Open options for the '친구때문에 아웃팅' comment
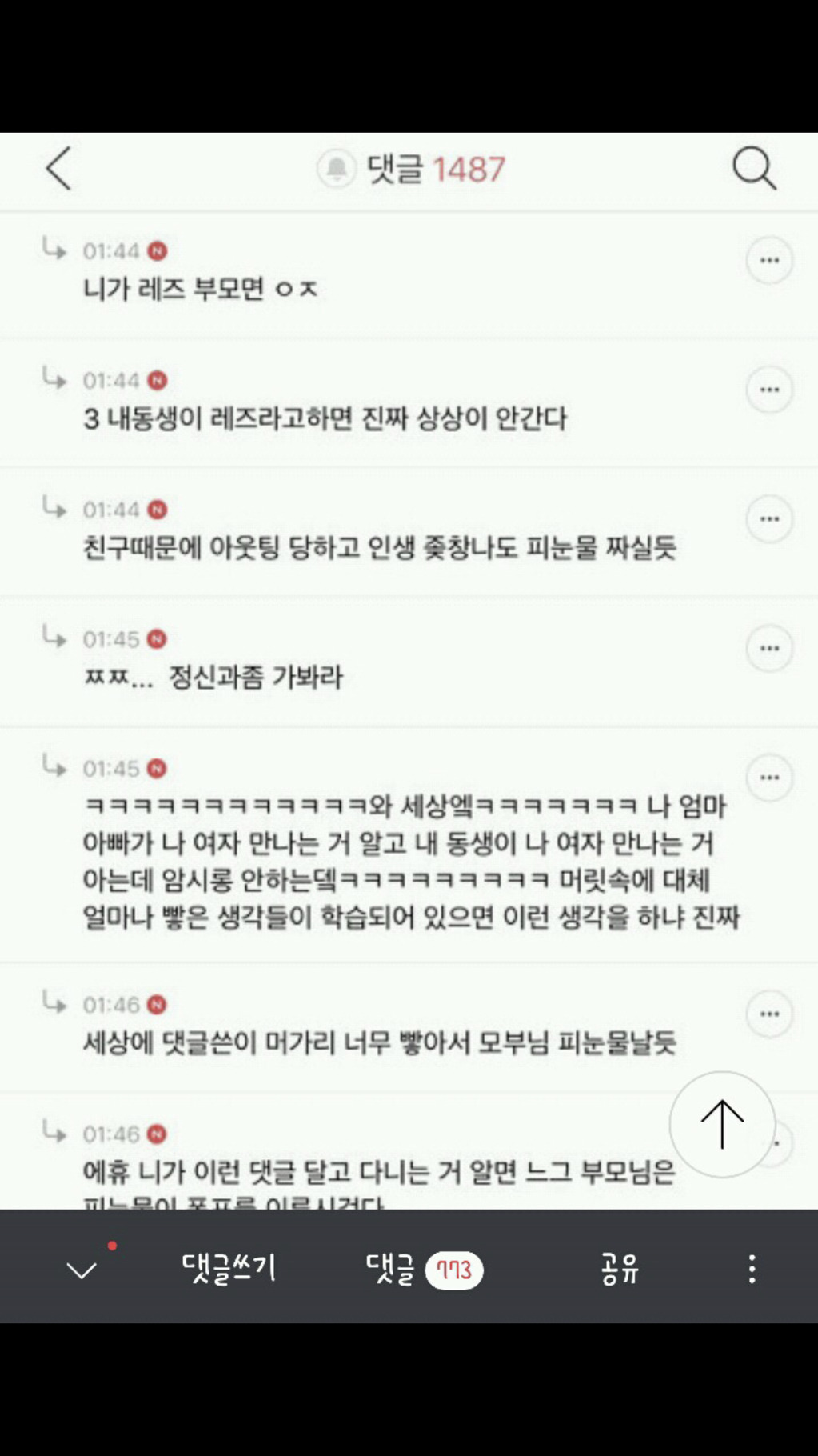This screenshot has width=818, height=1456. point(769,519)
